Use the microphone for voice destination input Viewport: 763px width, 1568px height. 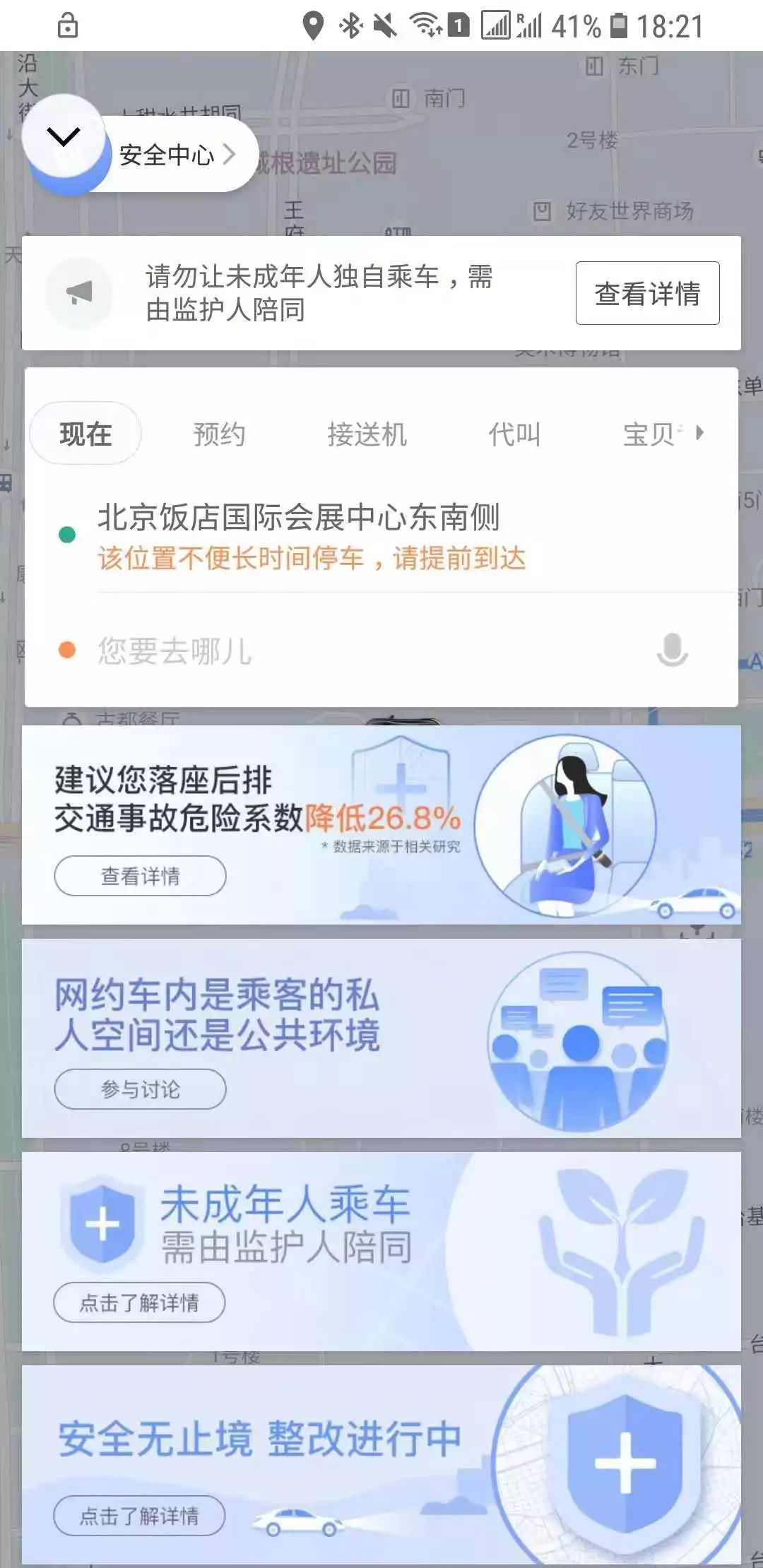pyautogui.click(x=672, y=649)
